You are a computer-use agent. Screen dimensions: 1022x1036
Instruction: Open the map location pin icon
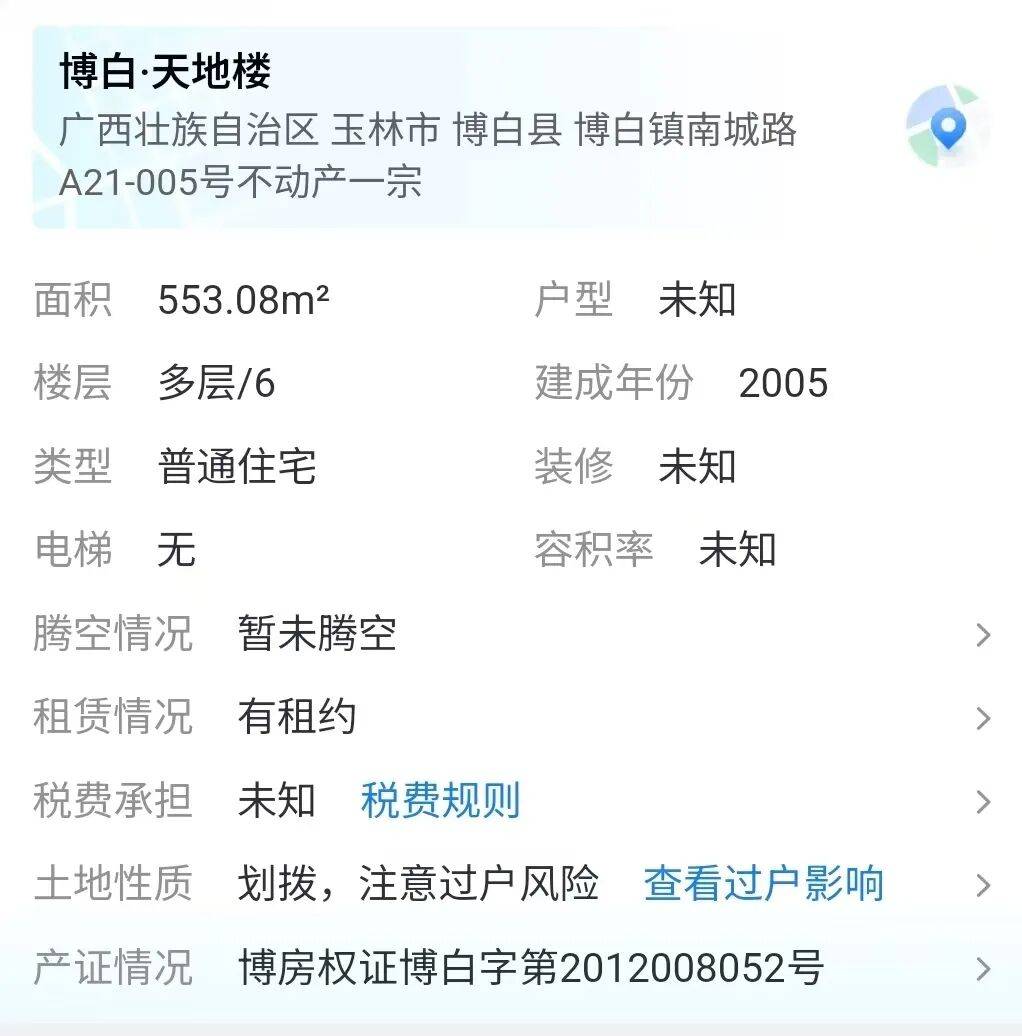click(x=946, y=127)
